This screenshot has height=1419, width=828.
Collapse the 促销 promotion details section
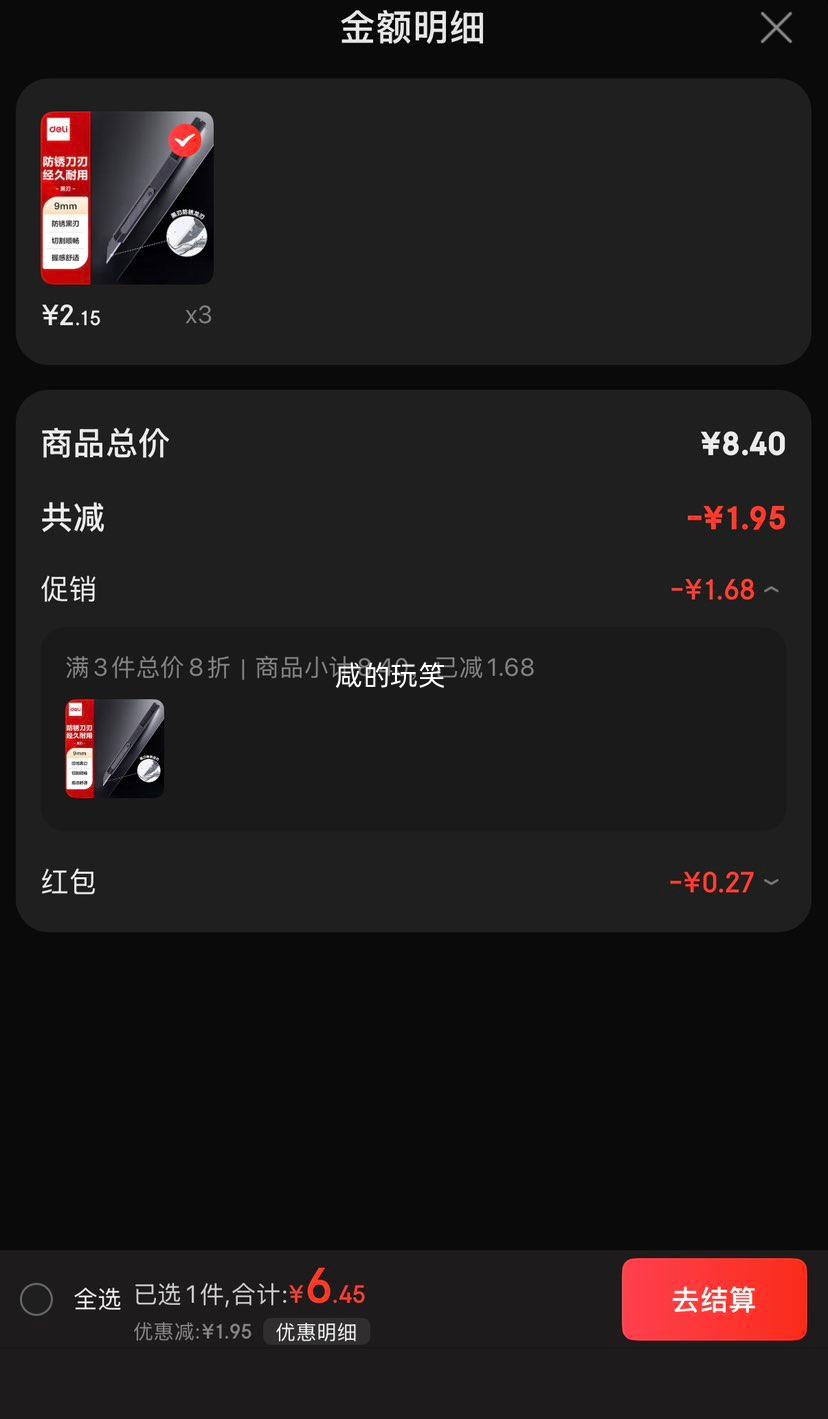coord(771,590)
